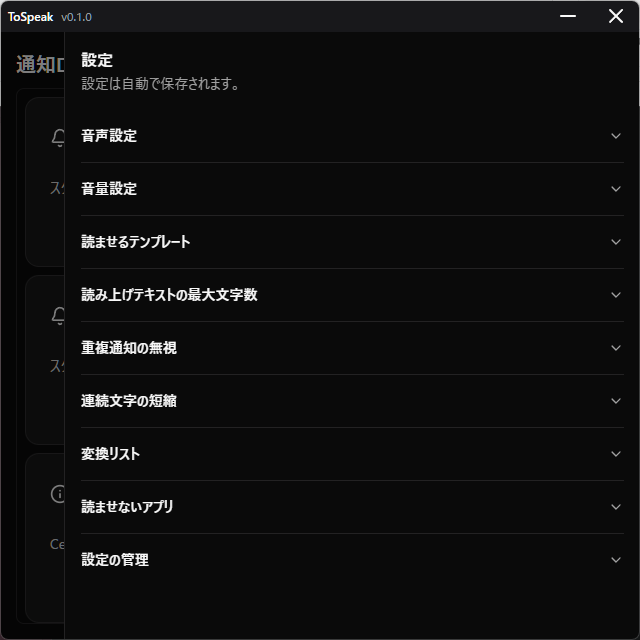
Task: Open the 連続文字の短縮 section
Action: coord(351,401)
